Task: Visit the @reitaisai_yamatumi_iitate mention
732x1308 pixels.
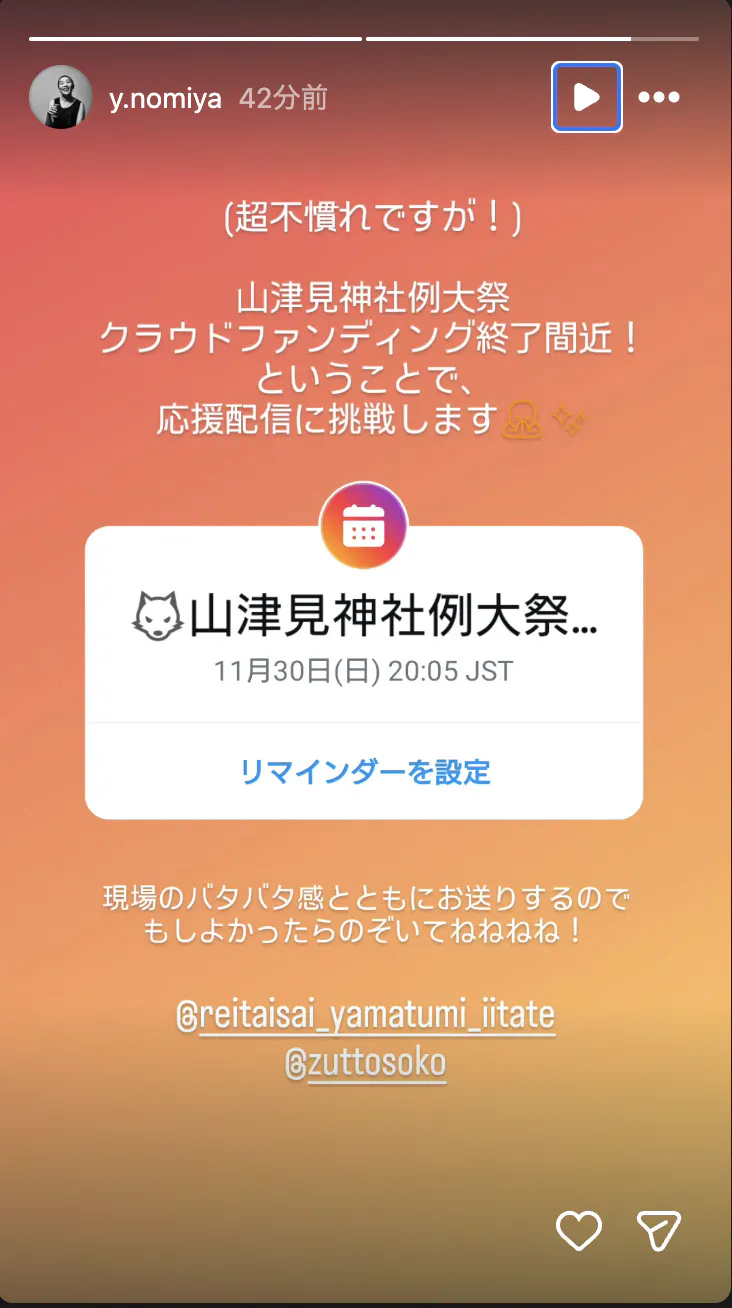Action: click(x=366, y=1016)
